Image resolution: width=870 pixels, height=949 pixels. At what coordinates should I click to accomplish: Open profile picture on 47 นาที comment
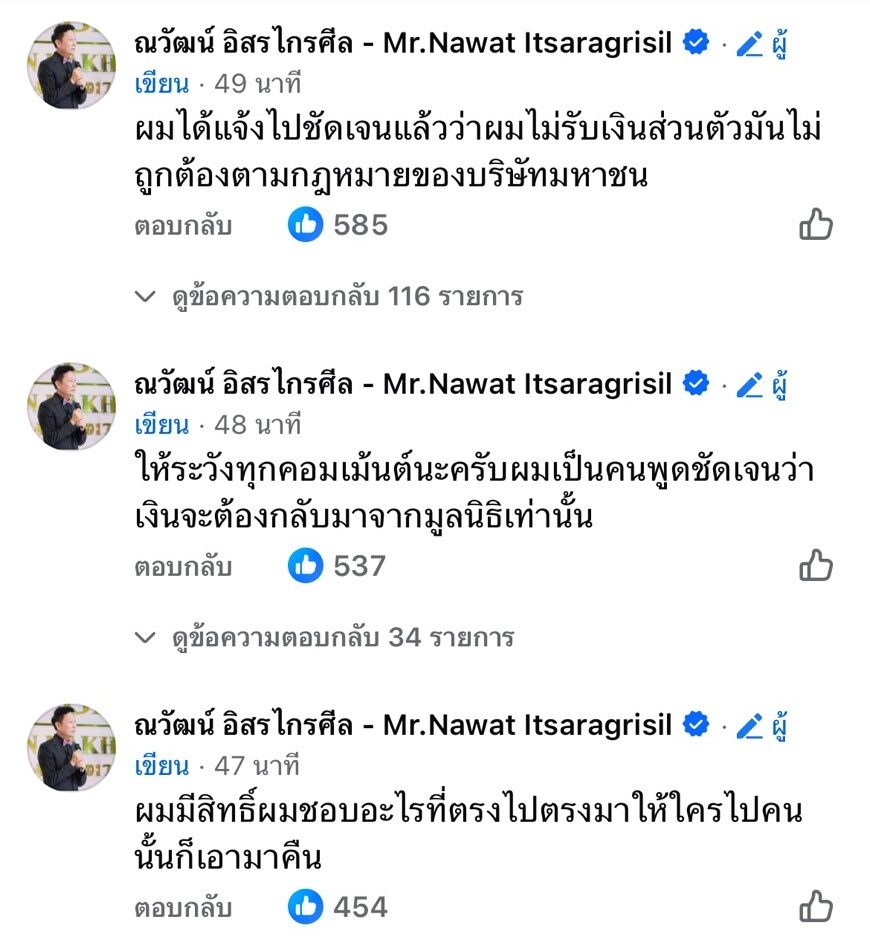click(x=70, y=747)
